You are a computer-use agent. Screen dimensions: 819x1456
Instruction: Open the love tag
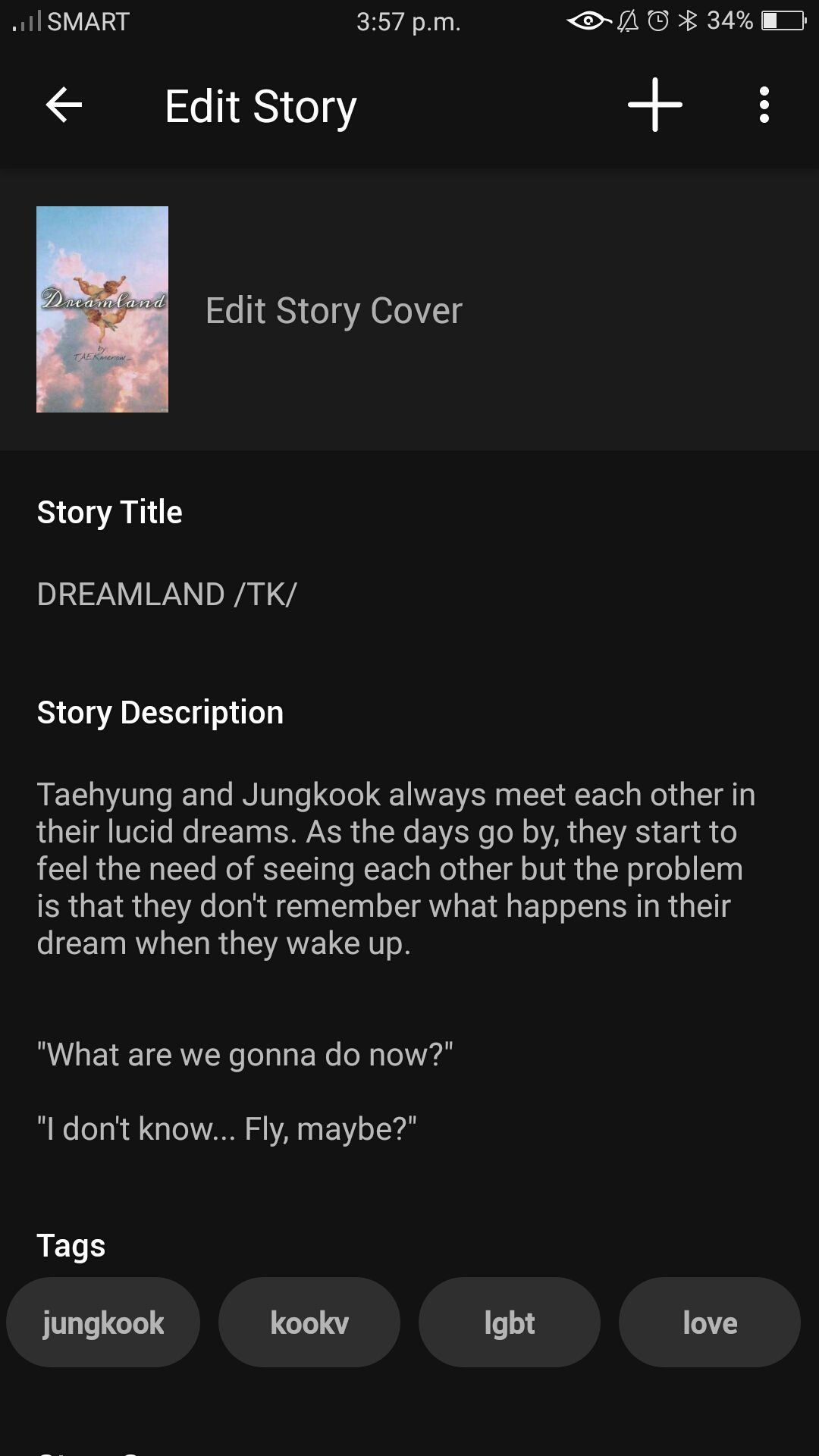[x=710, y=1323]
